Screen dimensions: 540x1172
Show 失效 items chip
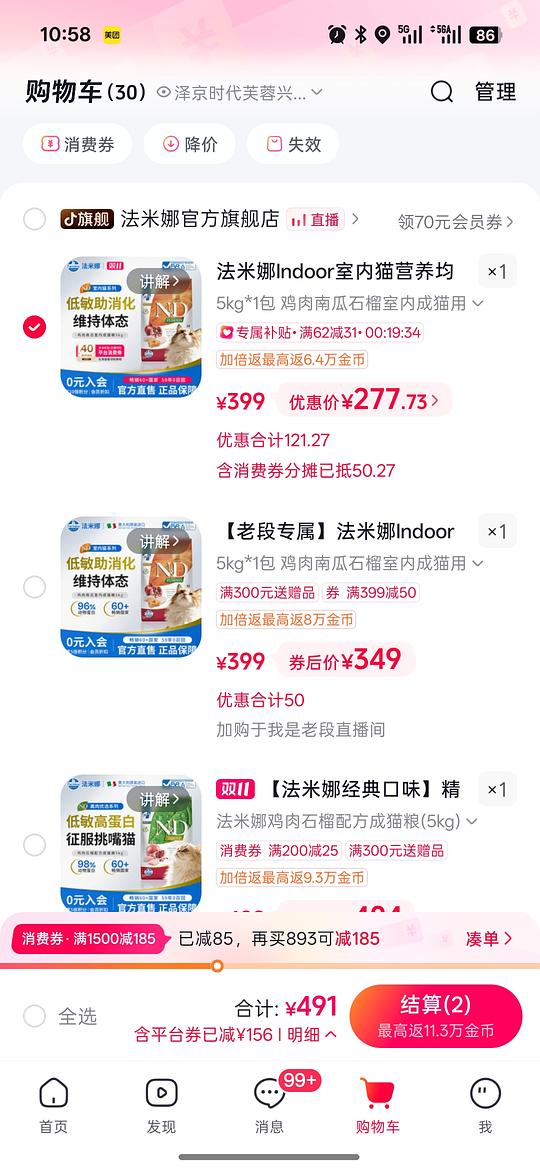tap(292, 144)
